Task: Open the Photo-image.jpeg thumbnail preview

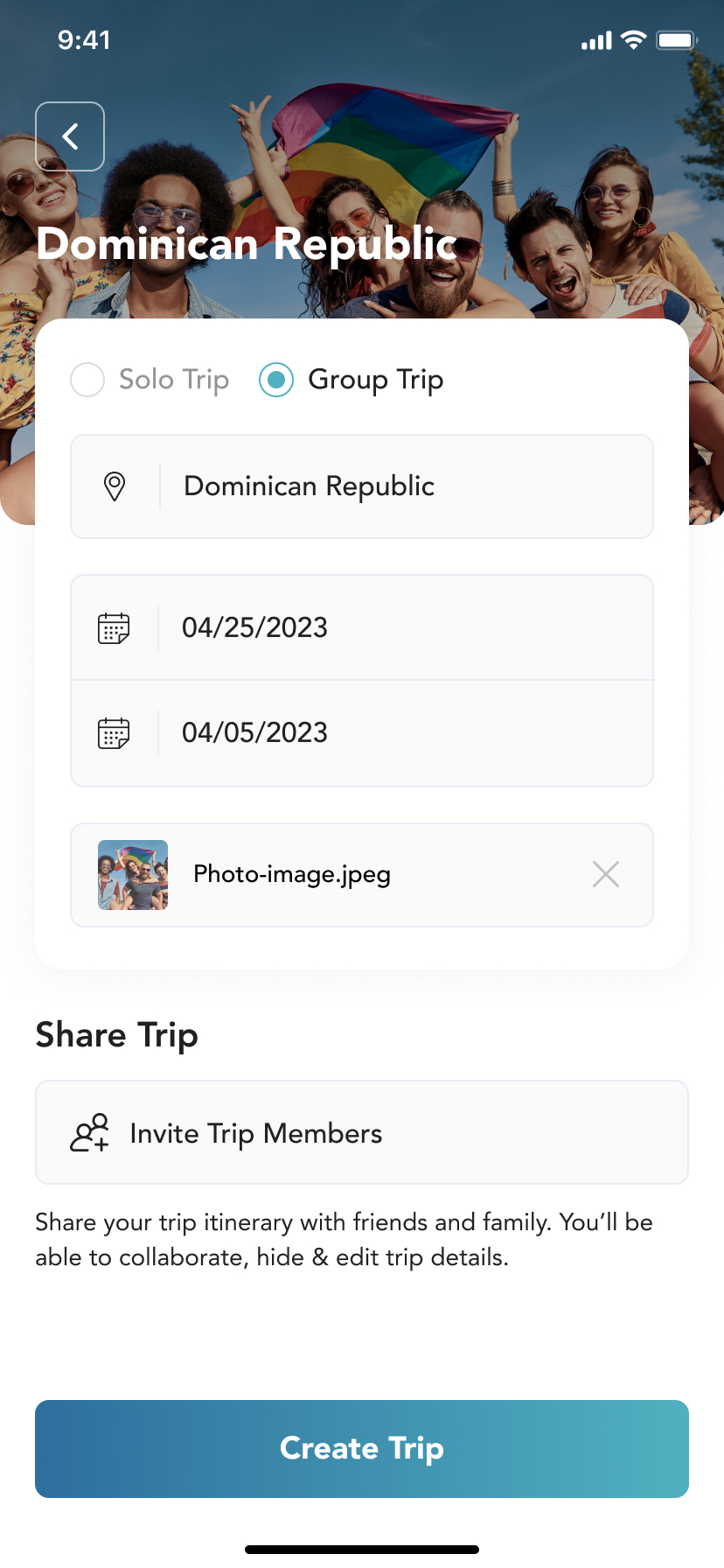Action: 133,874
